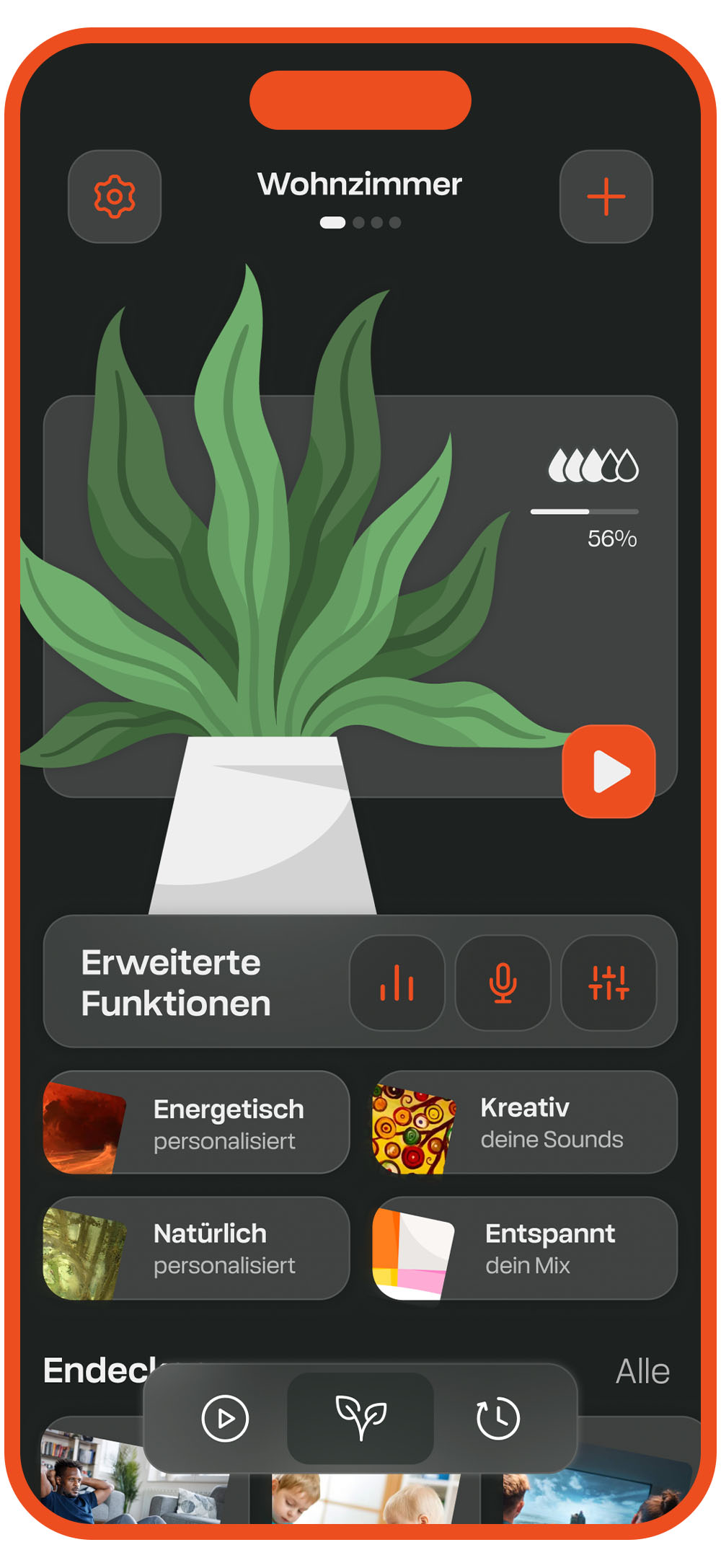This screenshot has width=721, height=1568.
Task: Choose the Natürlich personalisiert card
Action: click(196, 1248)
